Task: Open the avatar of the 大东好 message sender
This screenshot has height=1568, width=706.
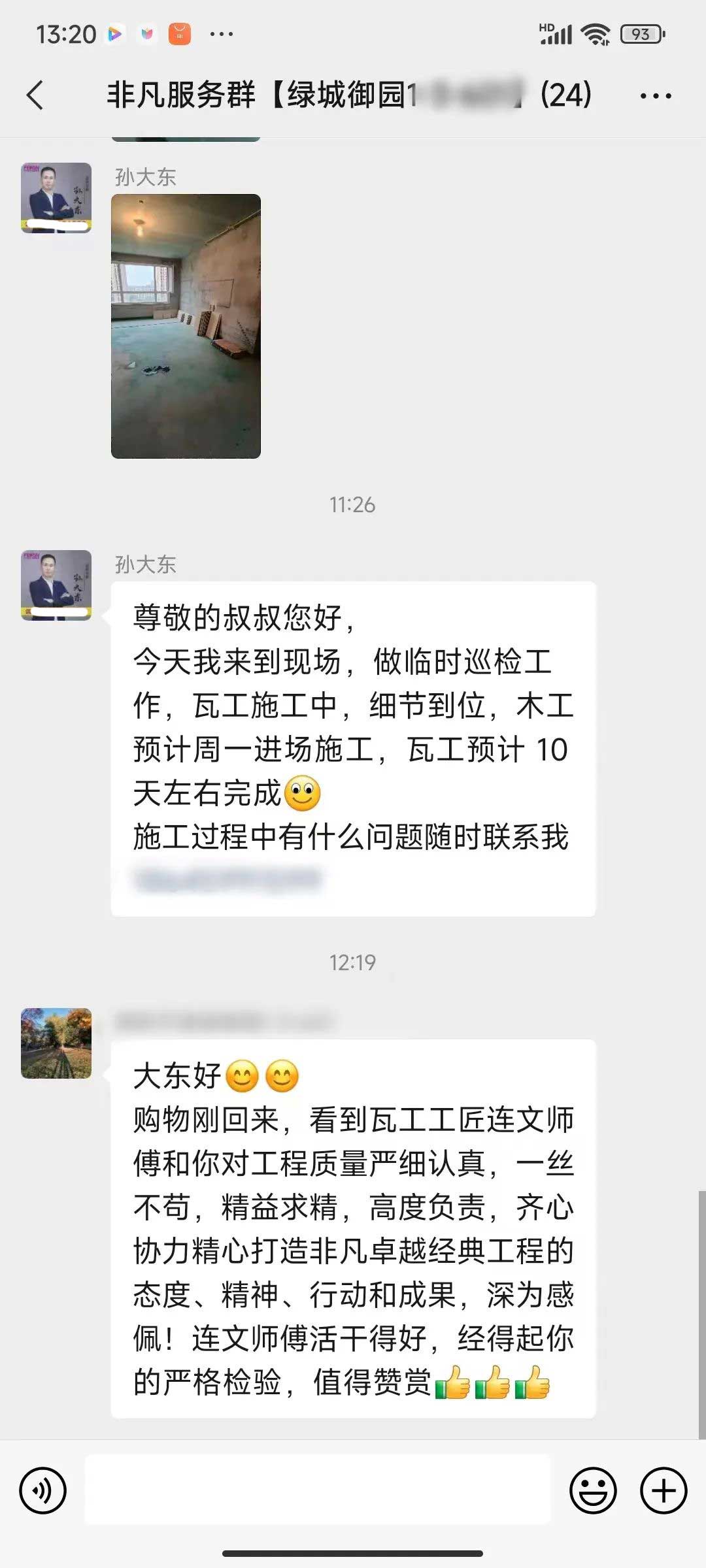Action: pos(56,1043)
